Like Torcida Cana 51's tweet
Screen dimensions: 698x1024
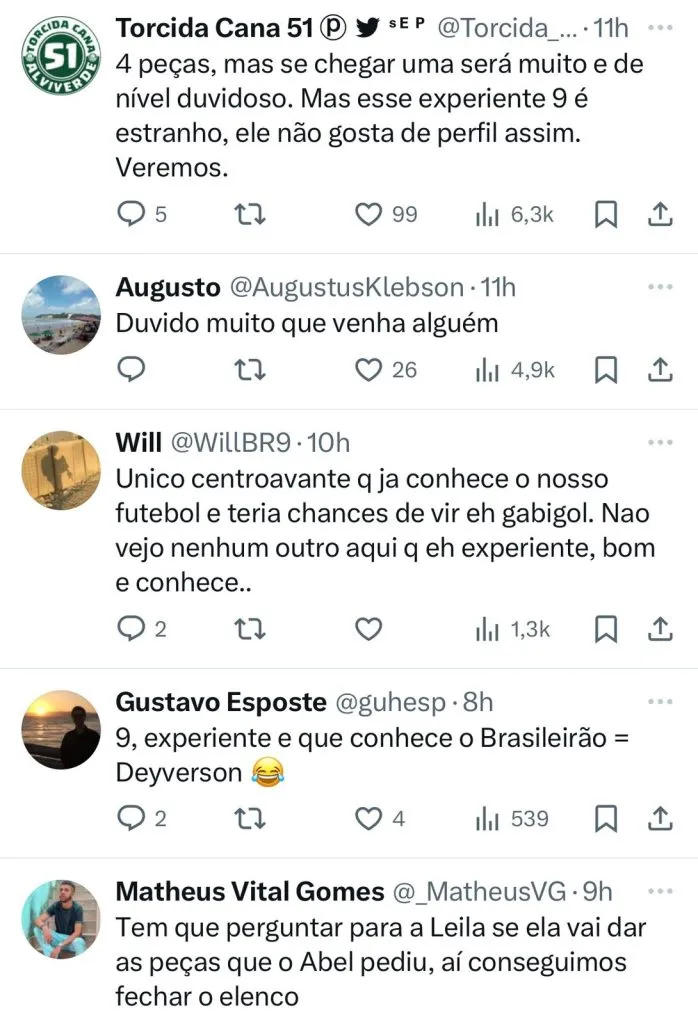370,214
